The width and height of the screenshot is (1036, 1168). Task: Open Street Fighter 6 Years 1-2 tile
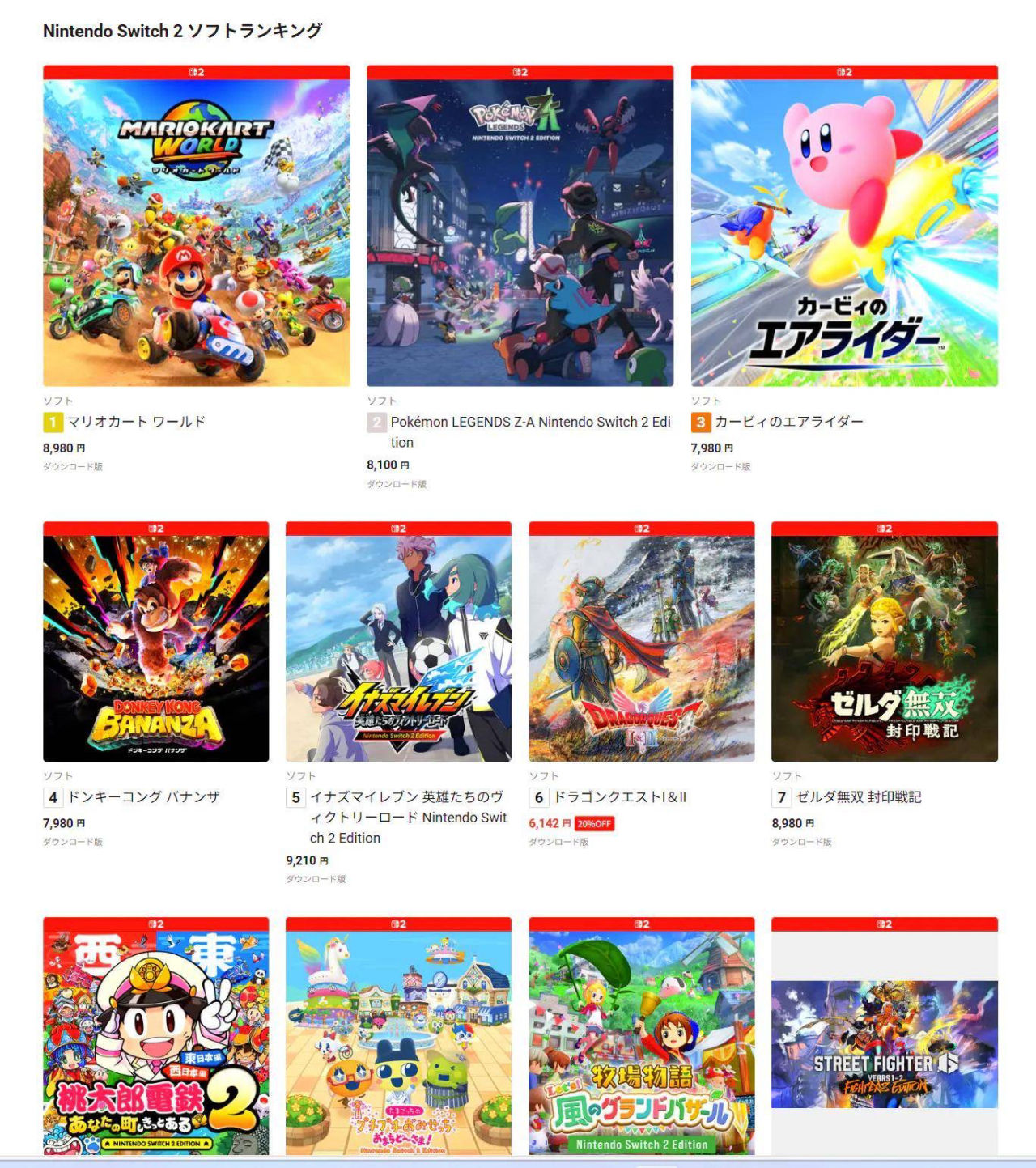[x=884, y=1044]
